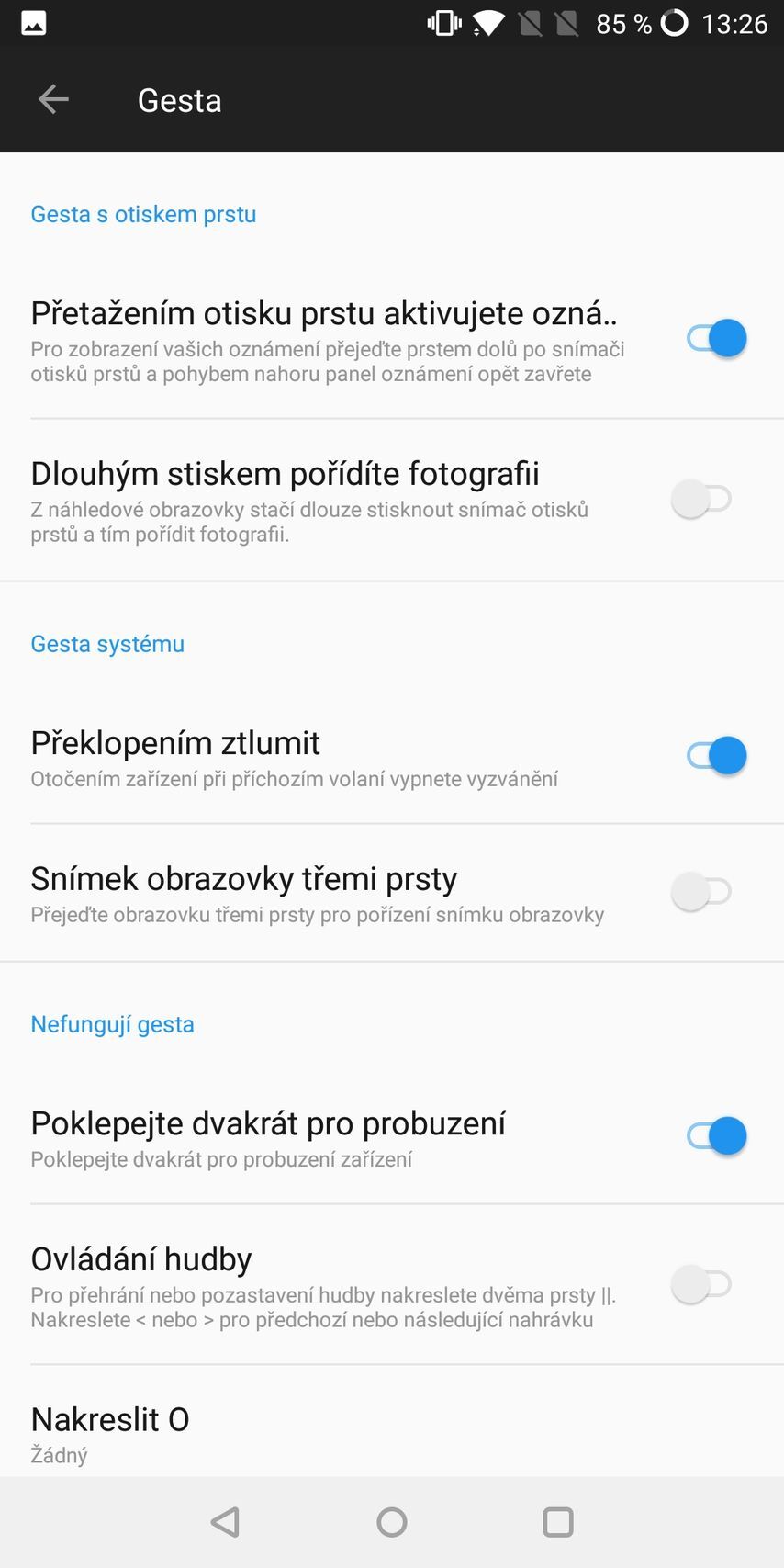
Task: Tap the battery percentage indicator
Action: tap(622, 24)
